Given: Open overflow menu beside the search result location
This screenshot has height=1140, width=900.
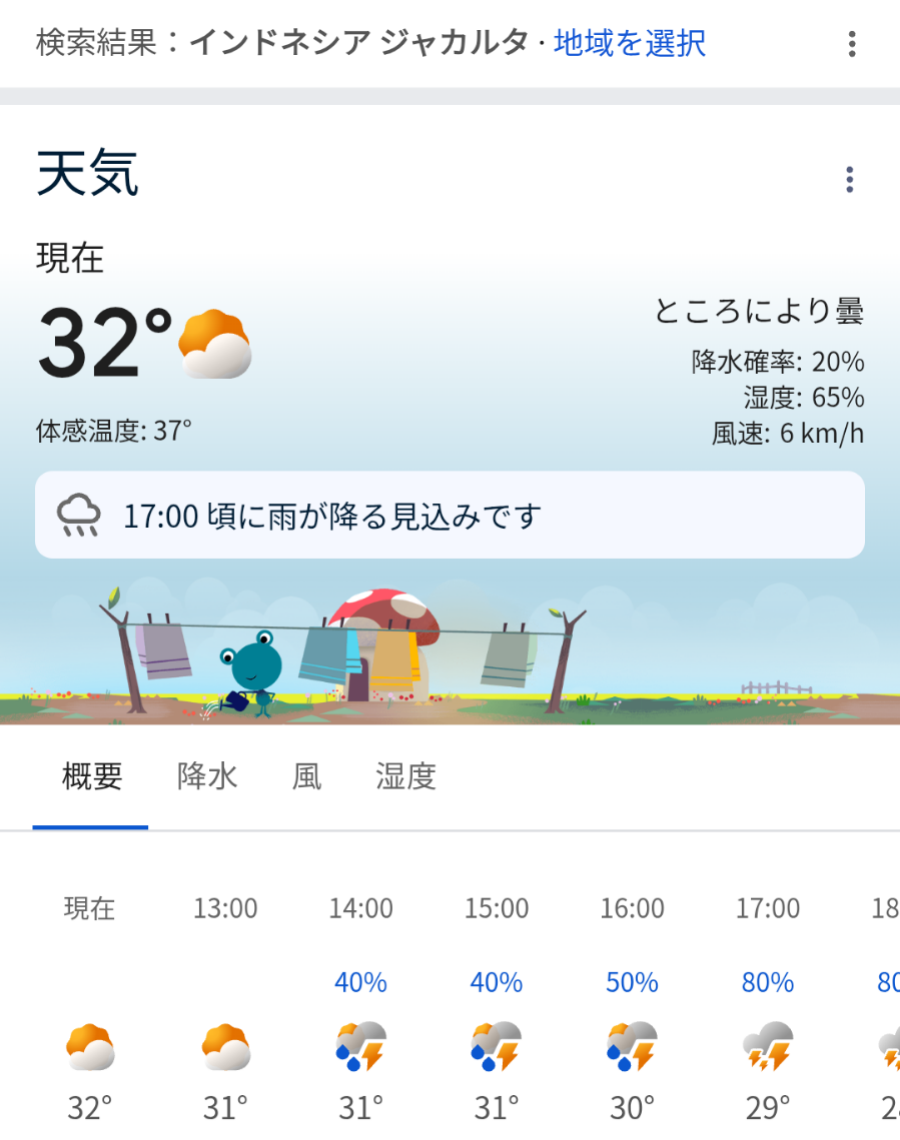Looking at the screenshot, I should pos(851,44).
